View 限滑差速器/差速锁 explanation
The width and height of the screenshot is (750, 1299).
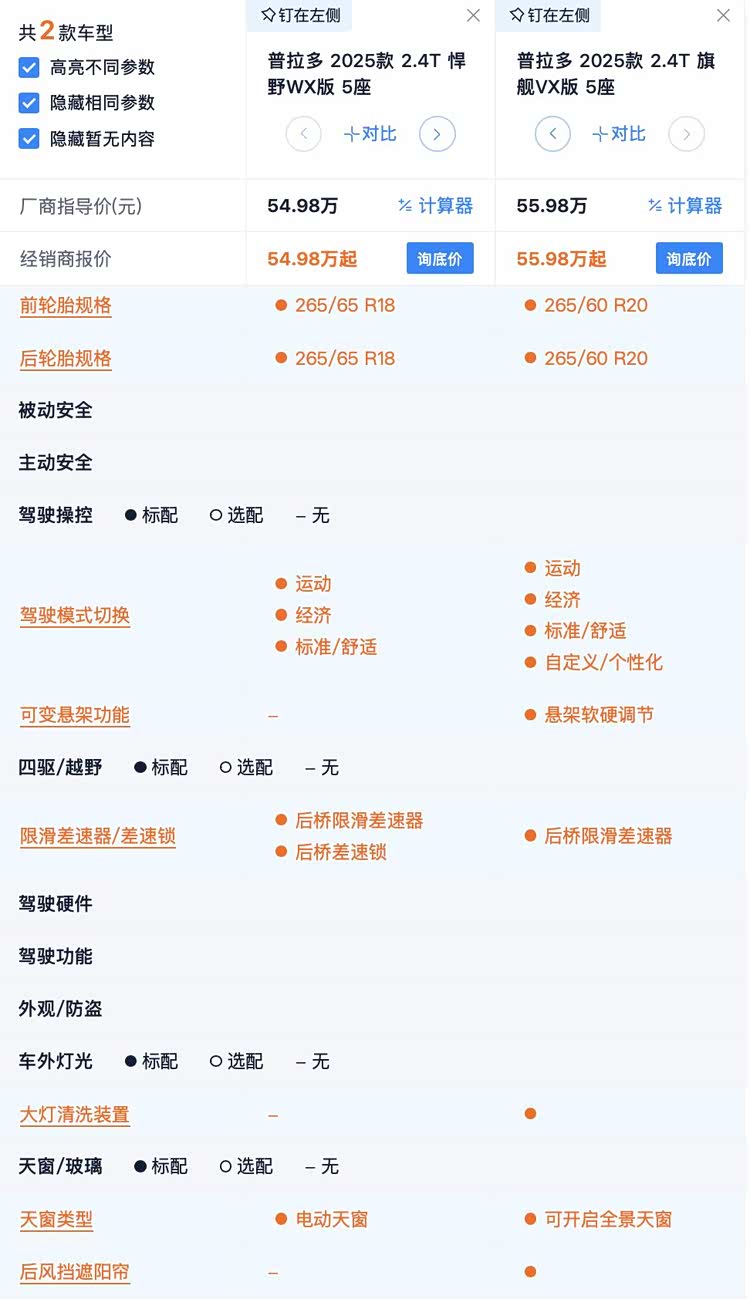[98, 836]
